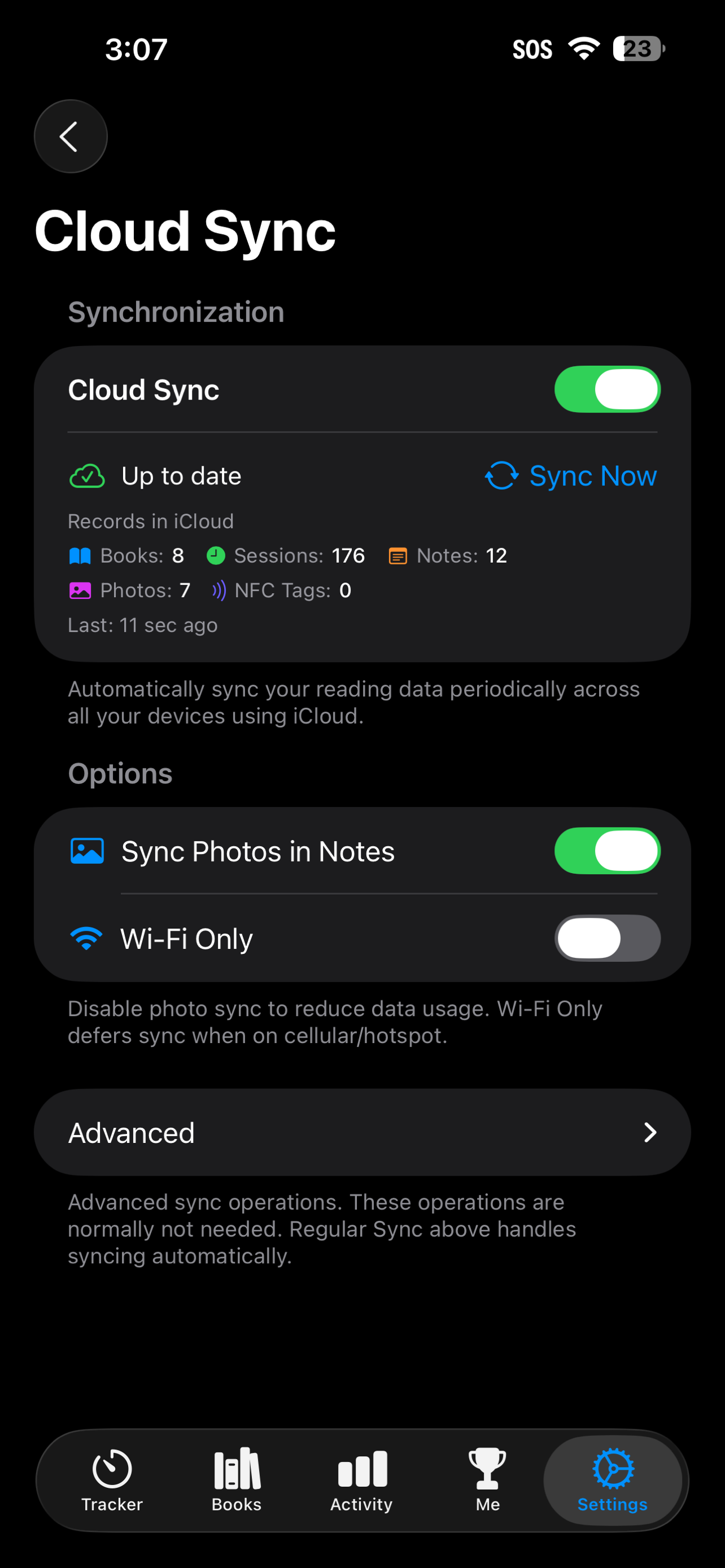Screen dimensions: 725x1568
Task: Turn off Sync Photos in Notes
Action: pos(607,851)
